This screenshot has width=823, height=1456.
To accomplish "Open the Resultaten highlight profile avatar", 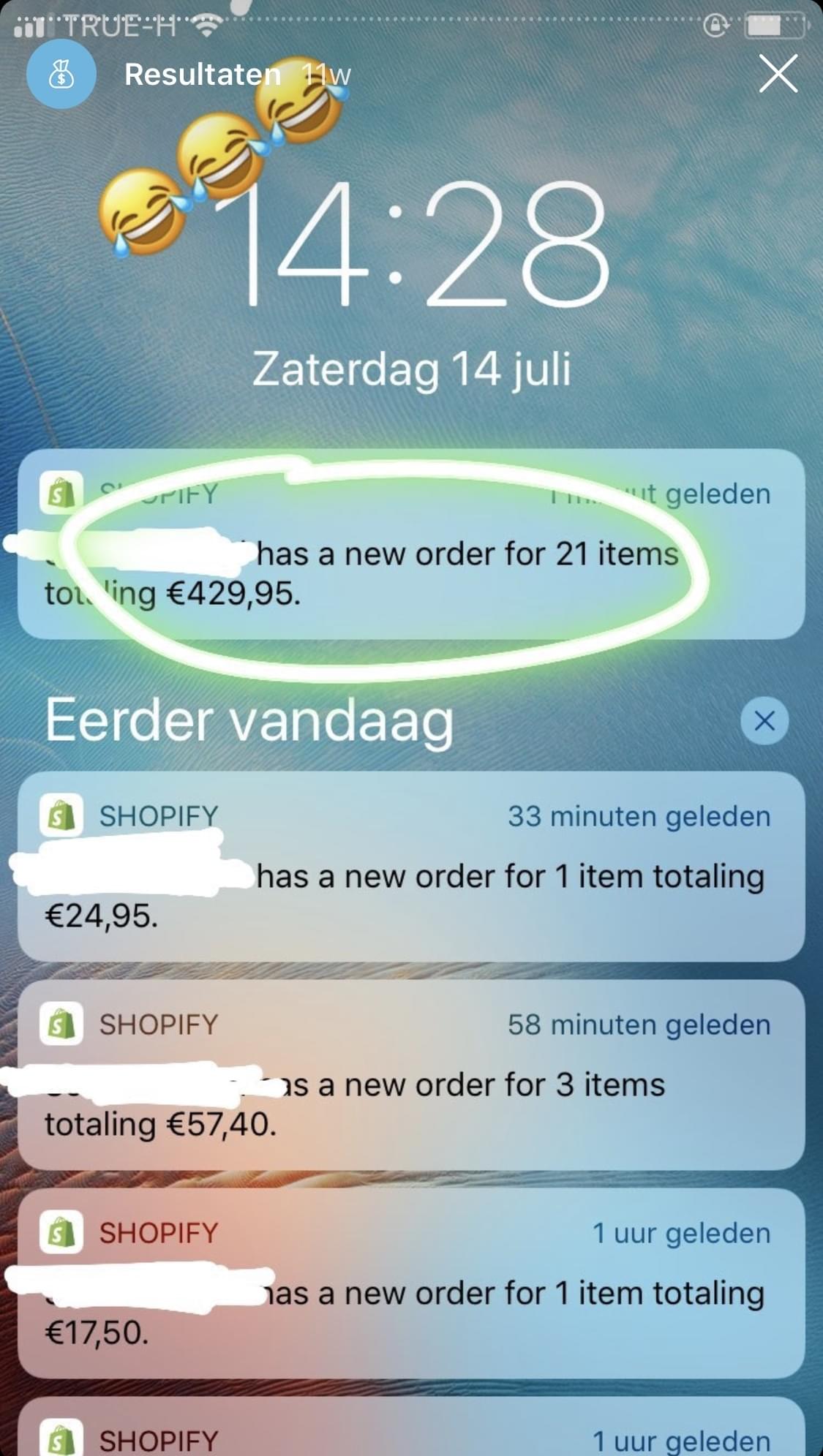I will 61,75.
